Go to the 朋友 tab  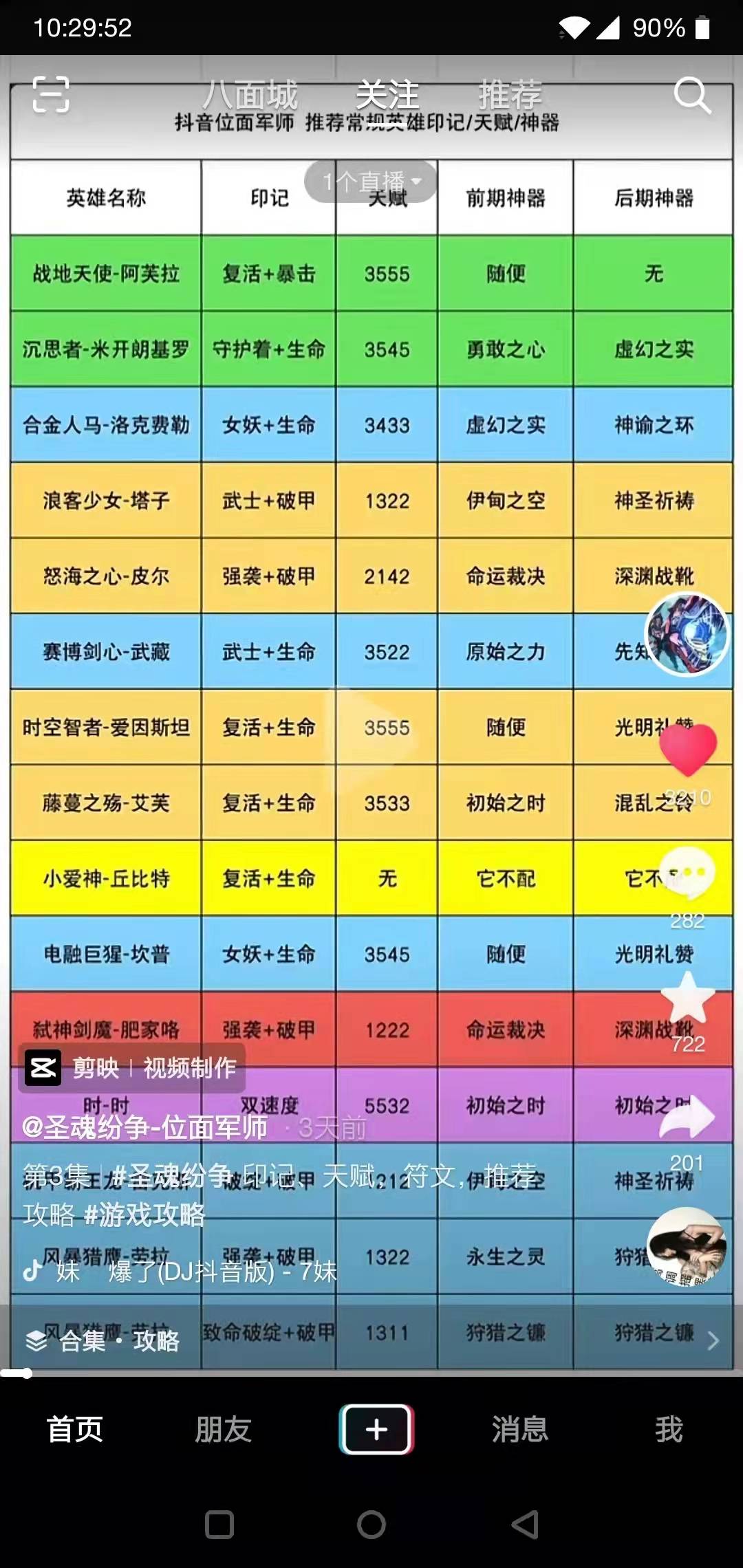pyautogui.click(x=223, y=1430)
